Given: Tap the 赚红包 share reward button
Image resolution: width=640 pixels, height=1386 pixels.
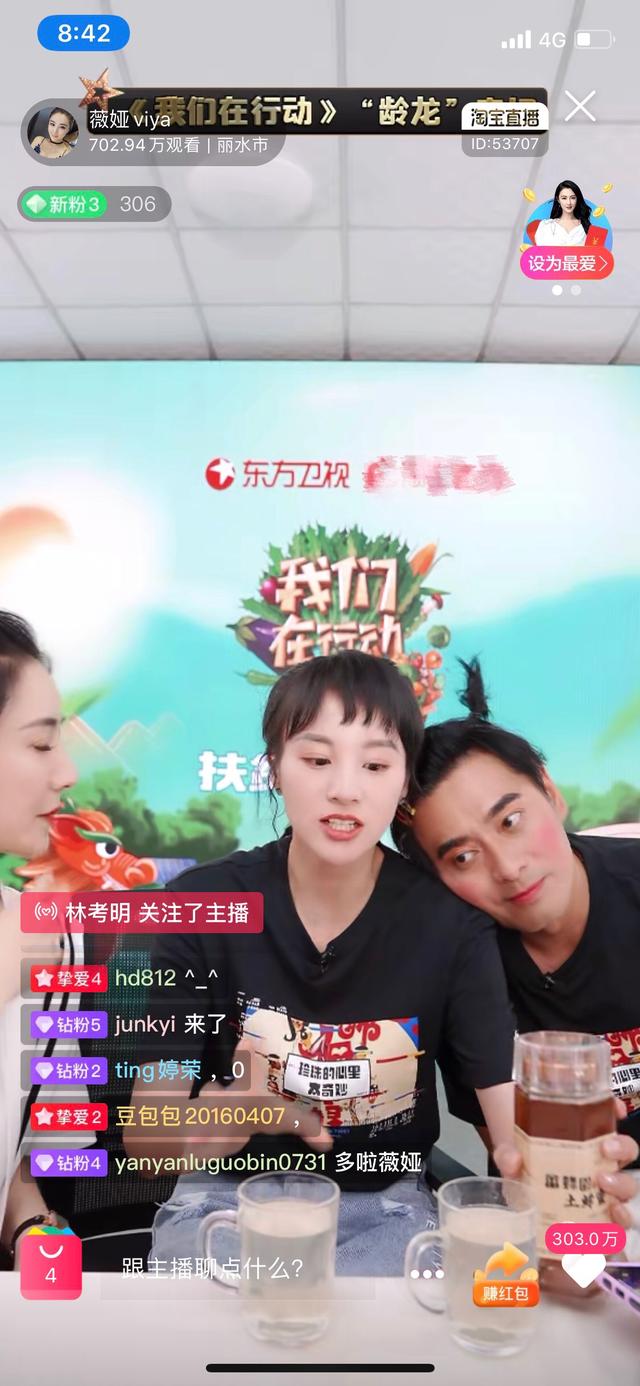Looking at the screenshot, I should pos(506,1274).
